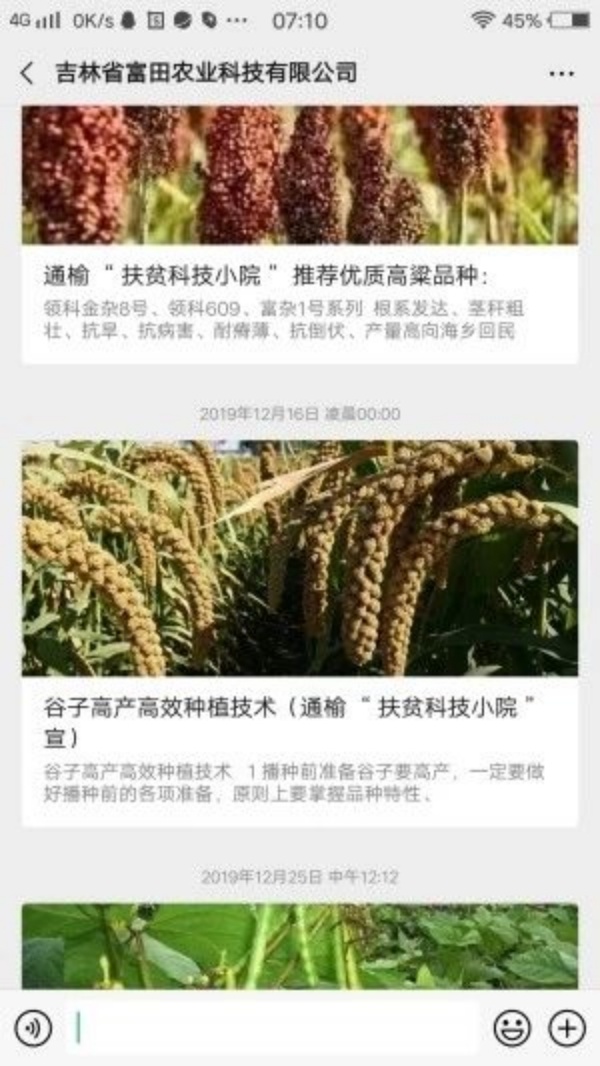Go back from 吉林省富田农业科技有限公司 chat
Image resolution: width=600 pixels, height=1066 pixels.
pos(27,73)
